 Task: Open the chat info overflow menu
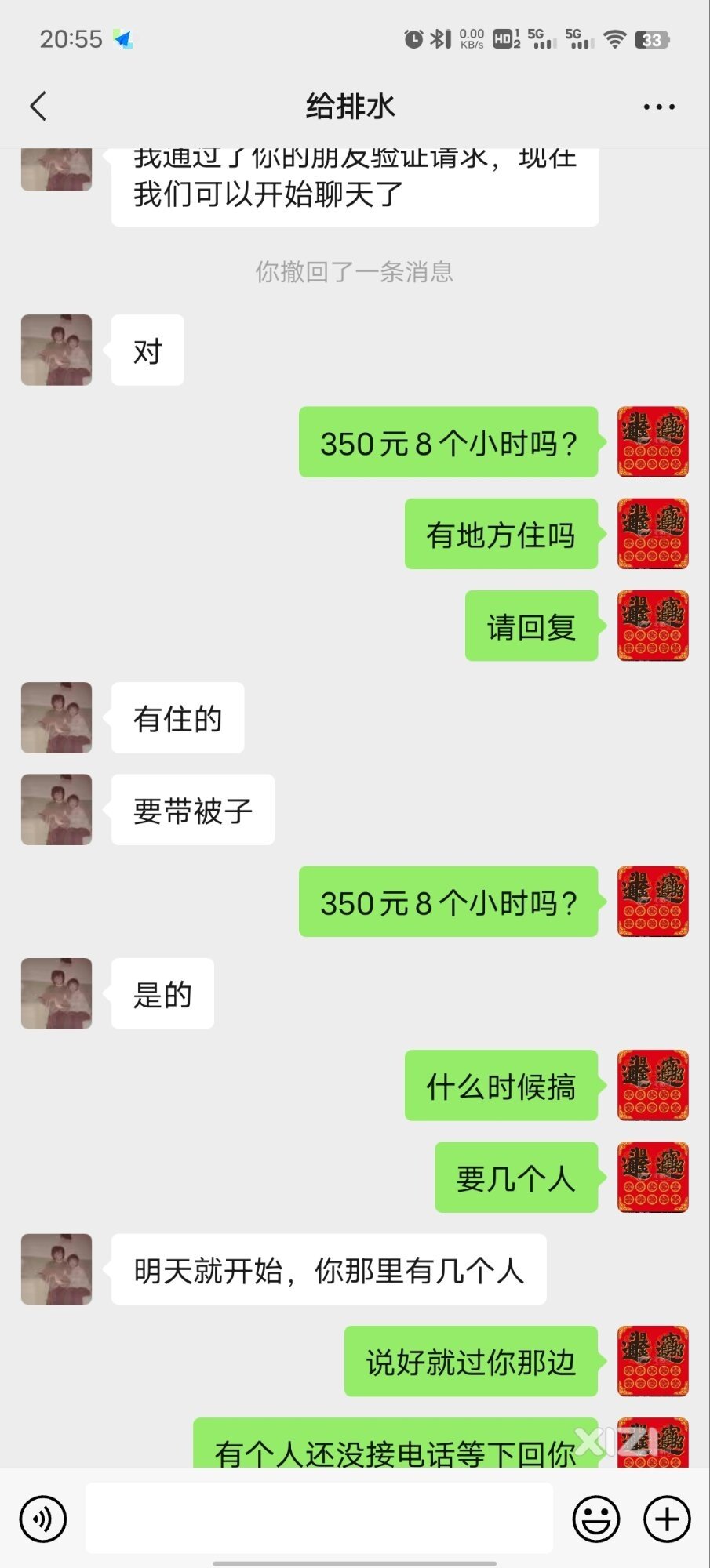tap(658, 107)
